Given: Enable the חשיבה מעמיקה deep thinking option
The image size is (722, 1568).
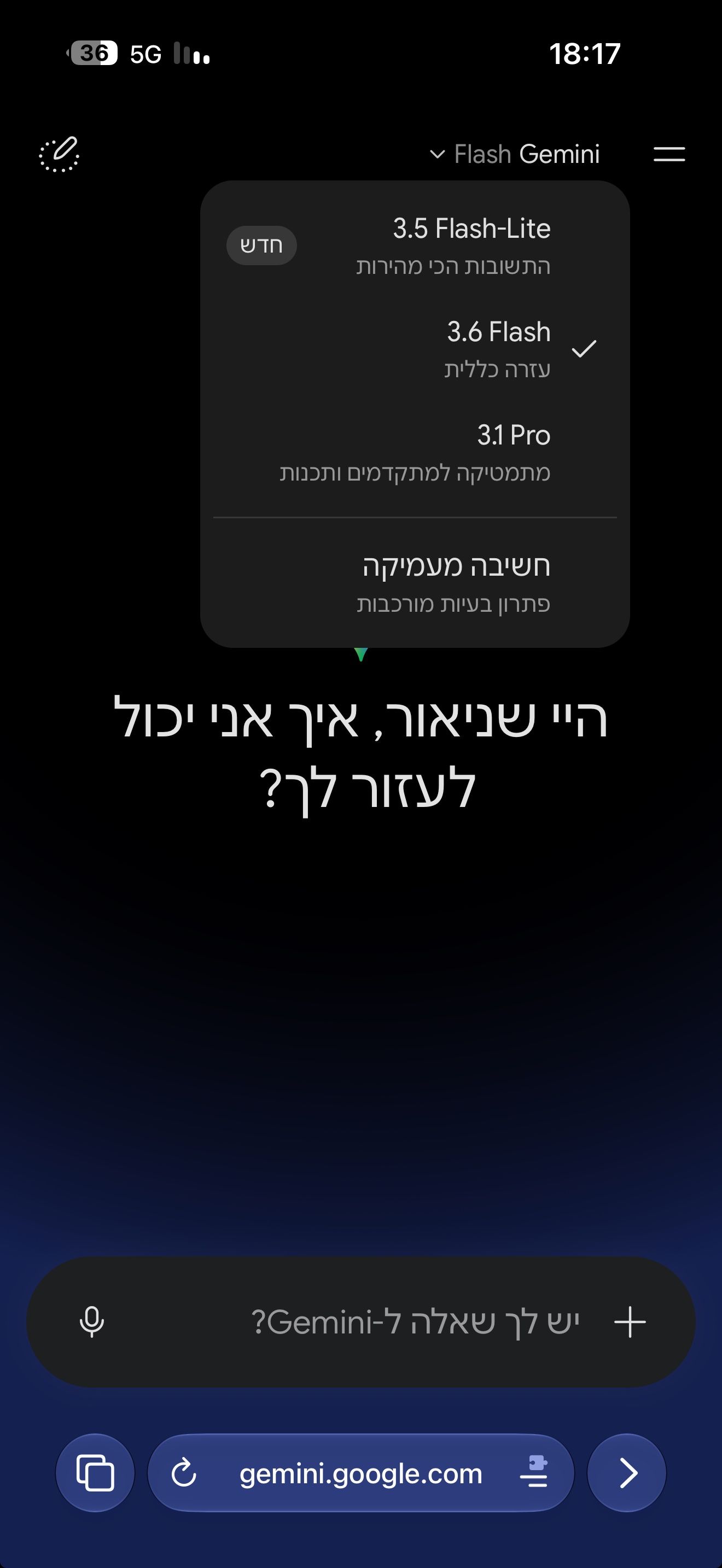Looking at the screenshot, I should click(x=415, y=583).
